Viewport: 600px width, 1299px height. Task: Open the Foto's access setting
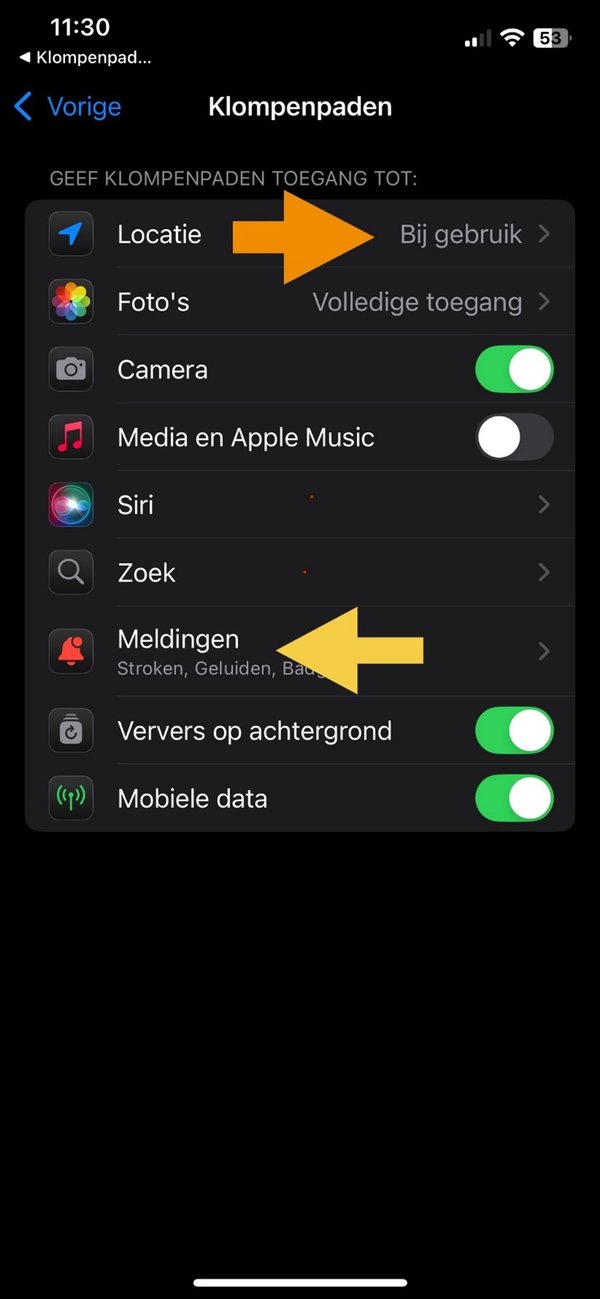click(300, 302)
